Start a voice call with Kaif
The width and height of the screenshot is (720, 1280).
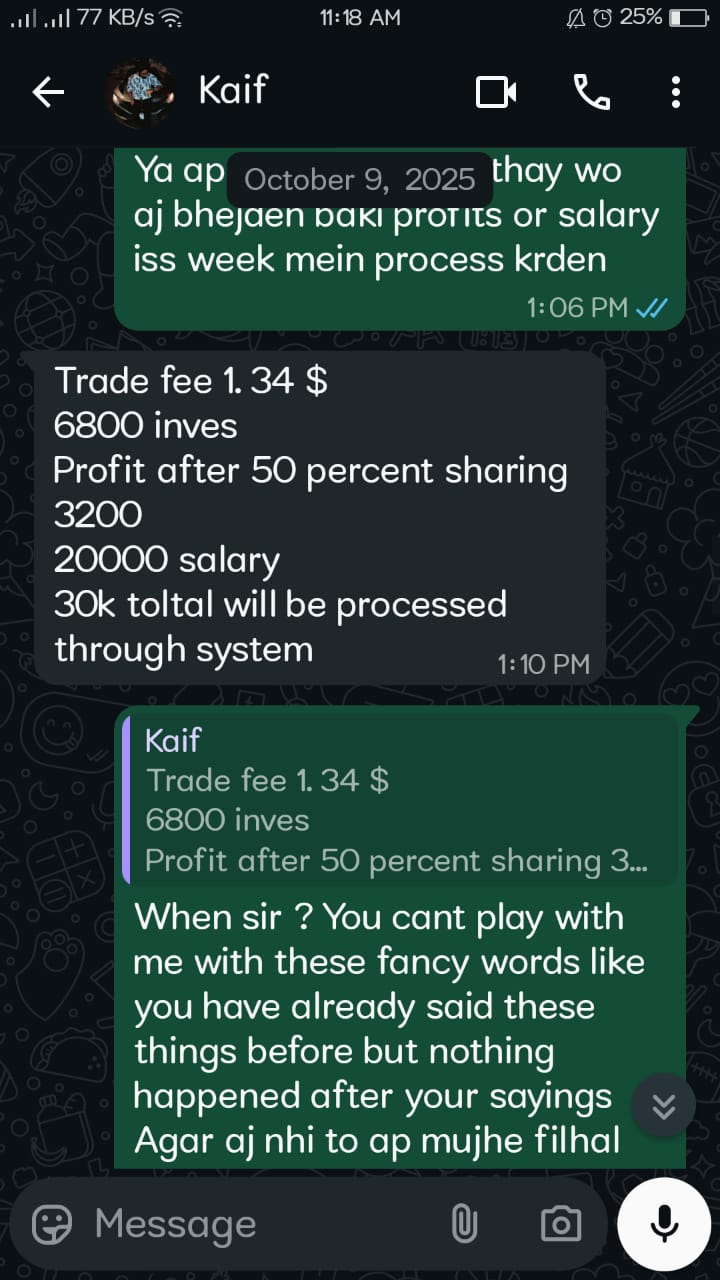pyautogui.click(x=592, y=91)
